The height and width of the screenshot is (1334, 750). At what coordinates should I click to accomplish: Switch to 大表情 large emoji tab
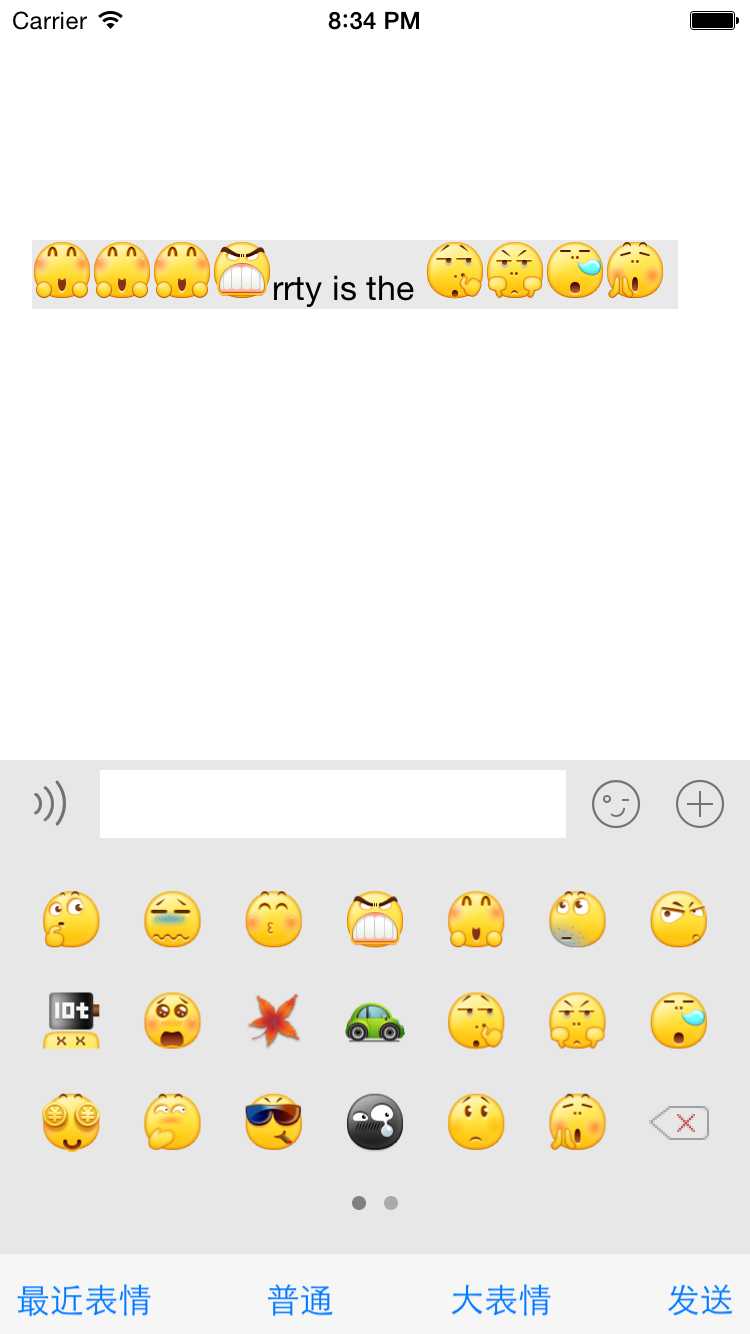click(x=501, y=1300)
